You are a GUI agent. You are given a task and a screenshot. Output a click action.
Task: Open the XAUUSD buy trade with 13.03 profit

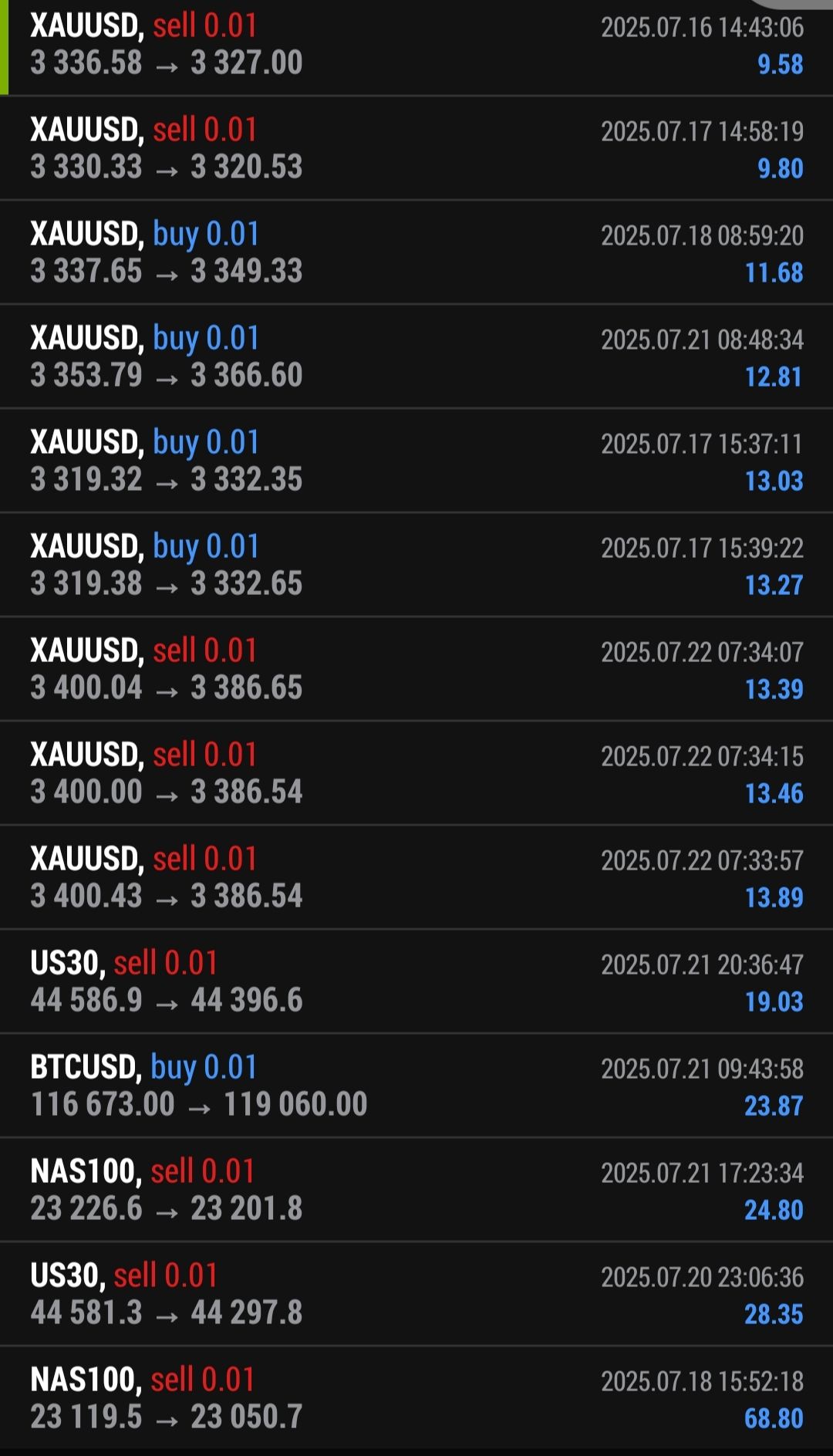416,461
